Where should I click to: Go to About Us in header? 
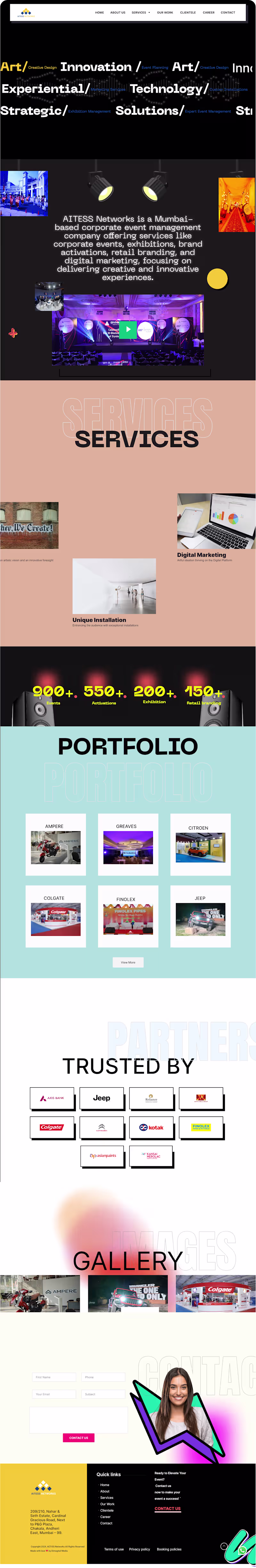[x=118, y=12]
